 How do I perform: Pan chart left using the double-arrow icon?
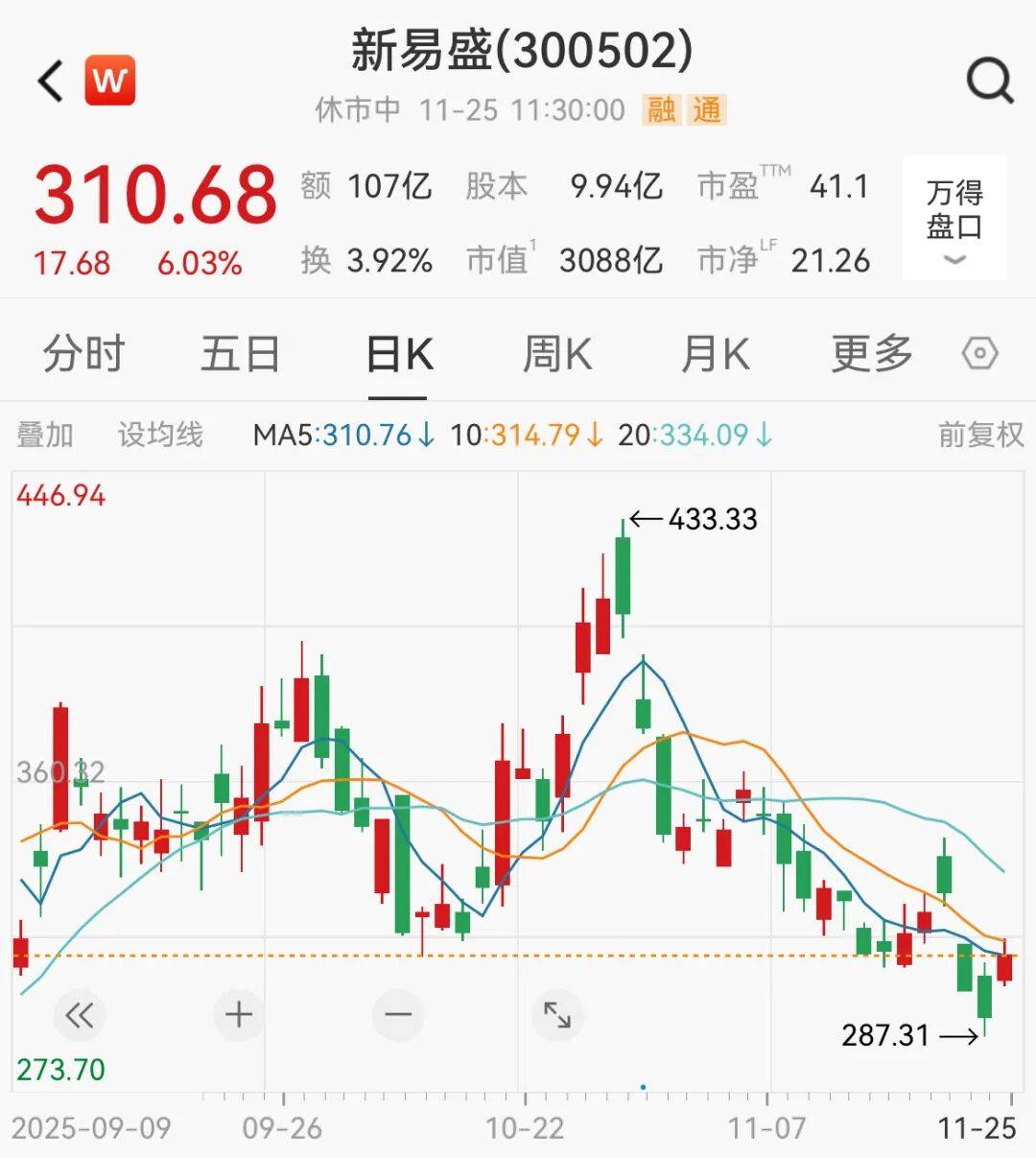(x=80, y=1014)
